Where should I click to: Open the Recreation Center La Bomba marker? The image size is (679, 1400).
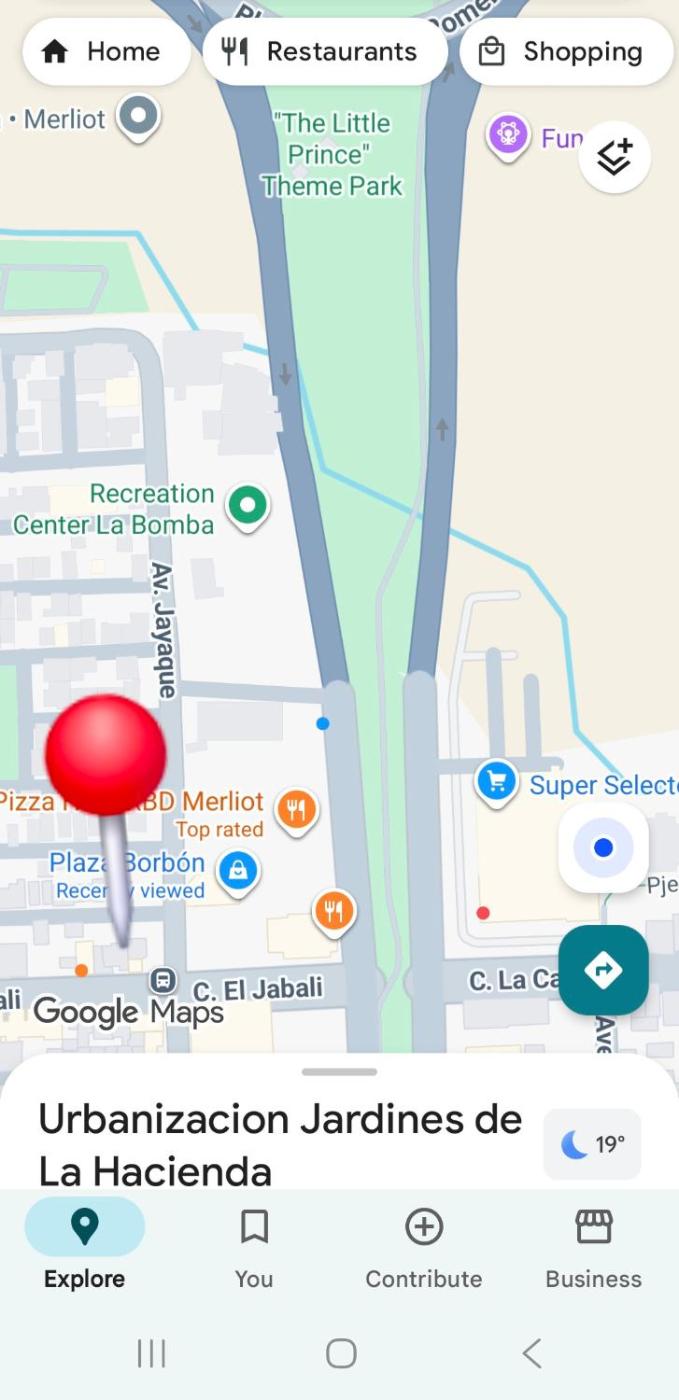[247, 504]
